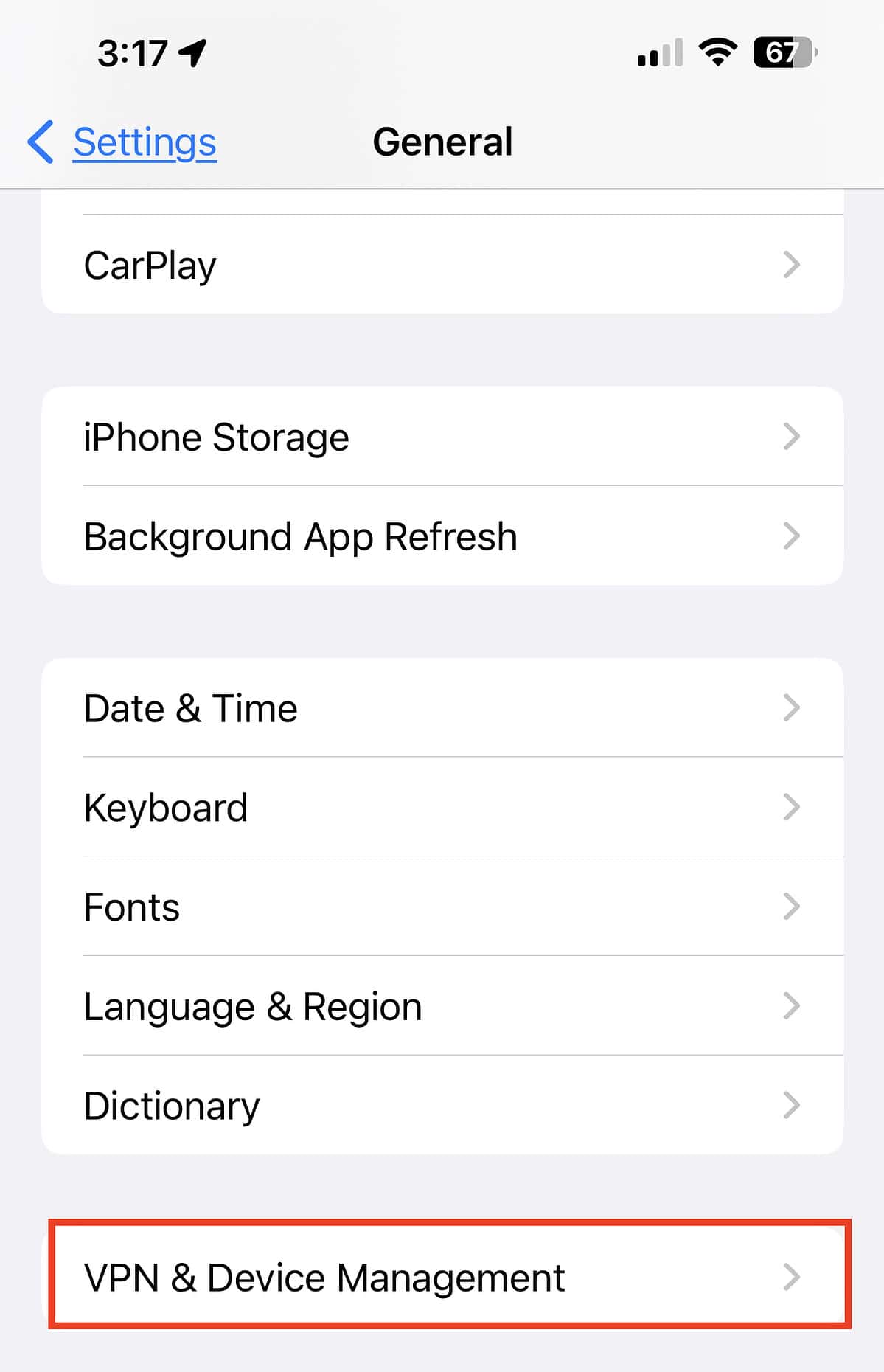
Task: Expand the Keyboard row chevron
Action: pyautogui.click(x=793, y=807)
